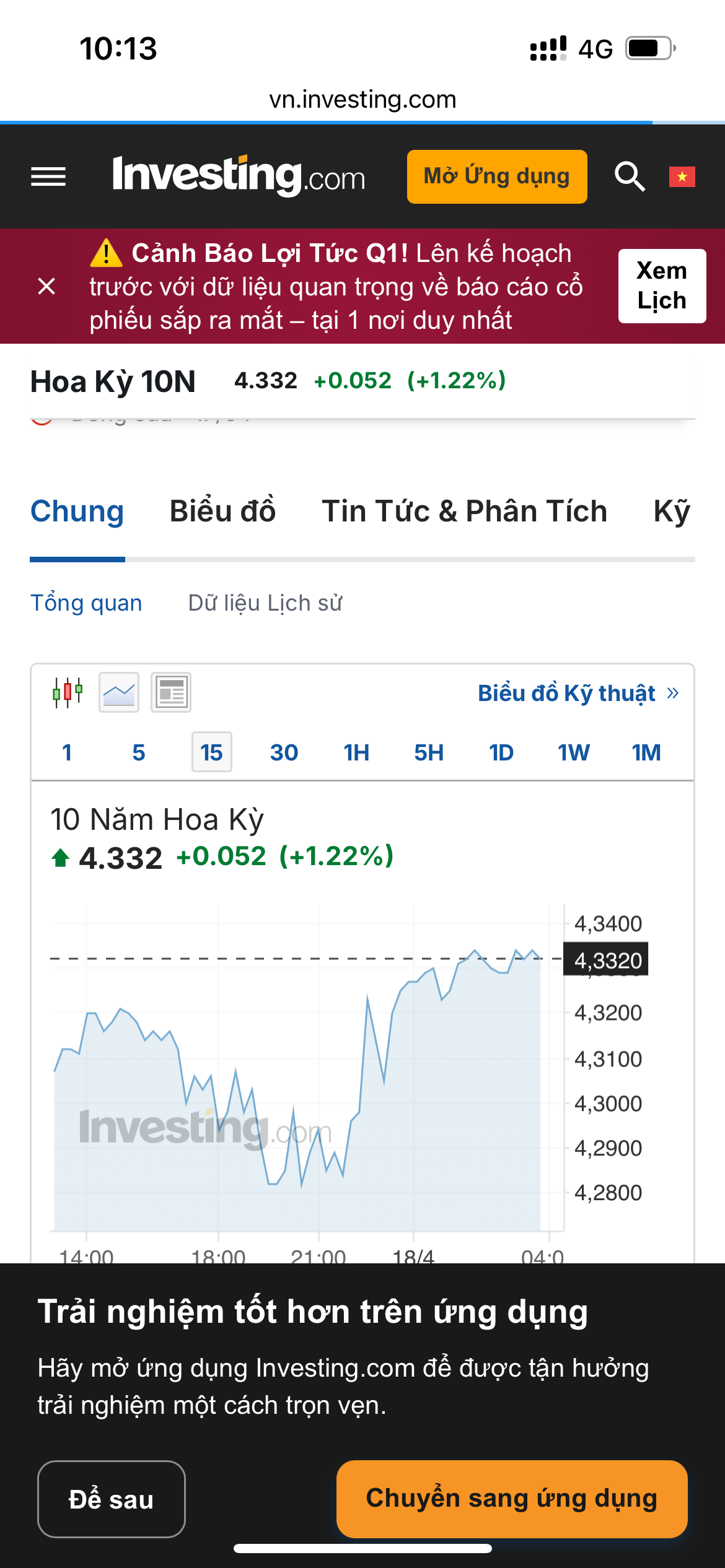Switch chart to area line view
The width and height of the screenshot is (725, 1568).
click(x=119, y=692)
